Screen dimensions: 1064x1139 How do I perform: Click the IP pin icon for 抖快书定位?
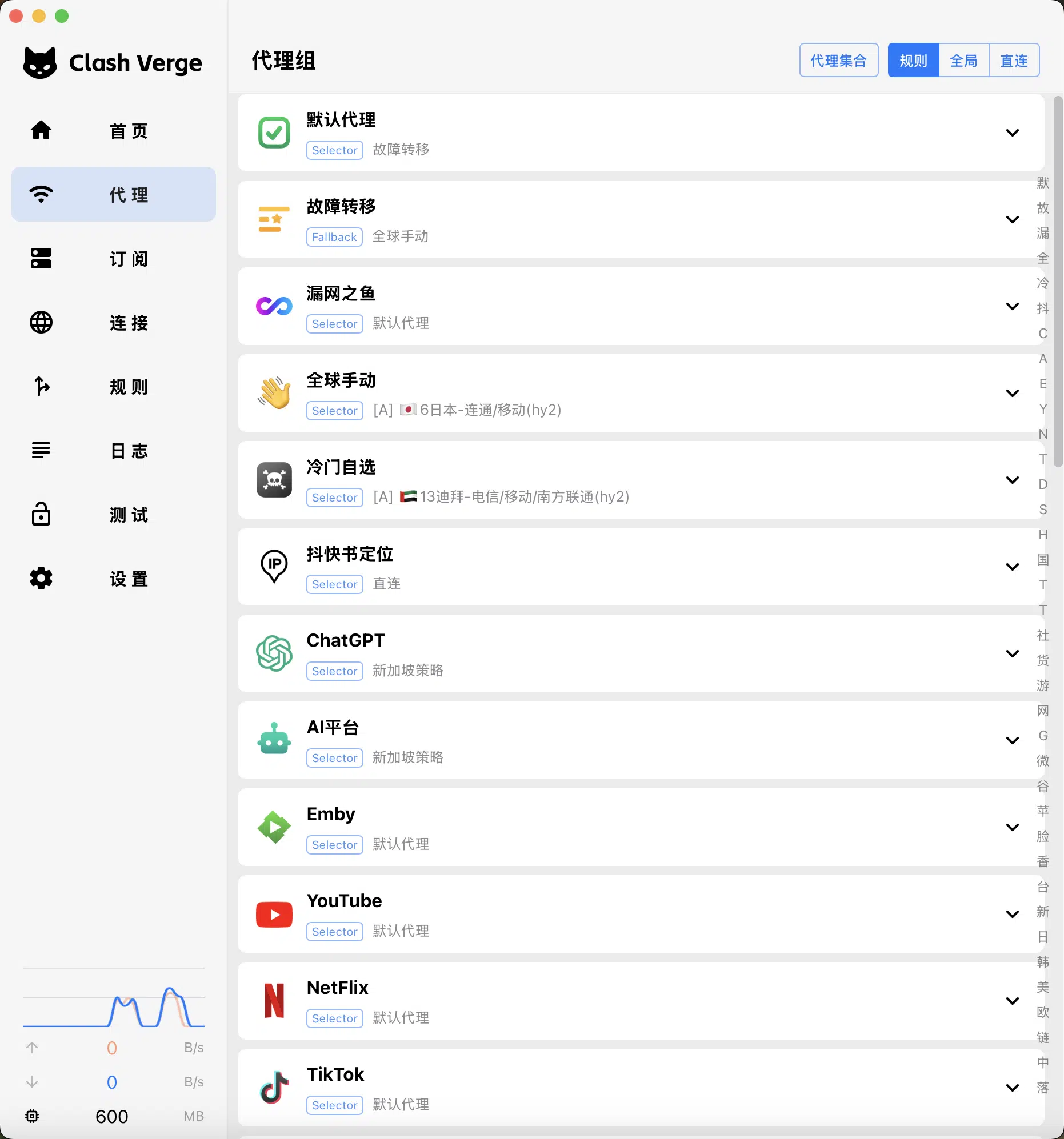pyautogui.click(x=275, y=567)
